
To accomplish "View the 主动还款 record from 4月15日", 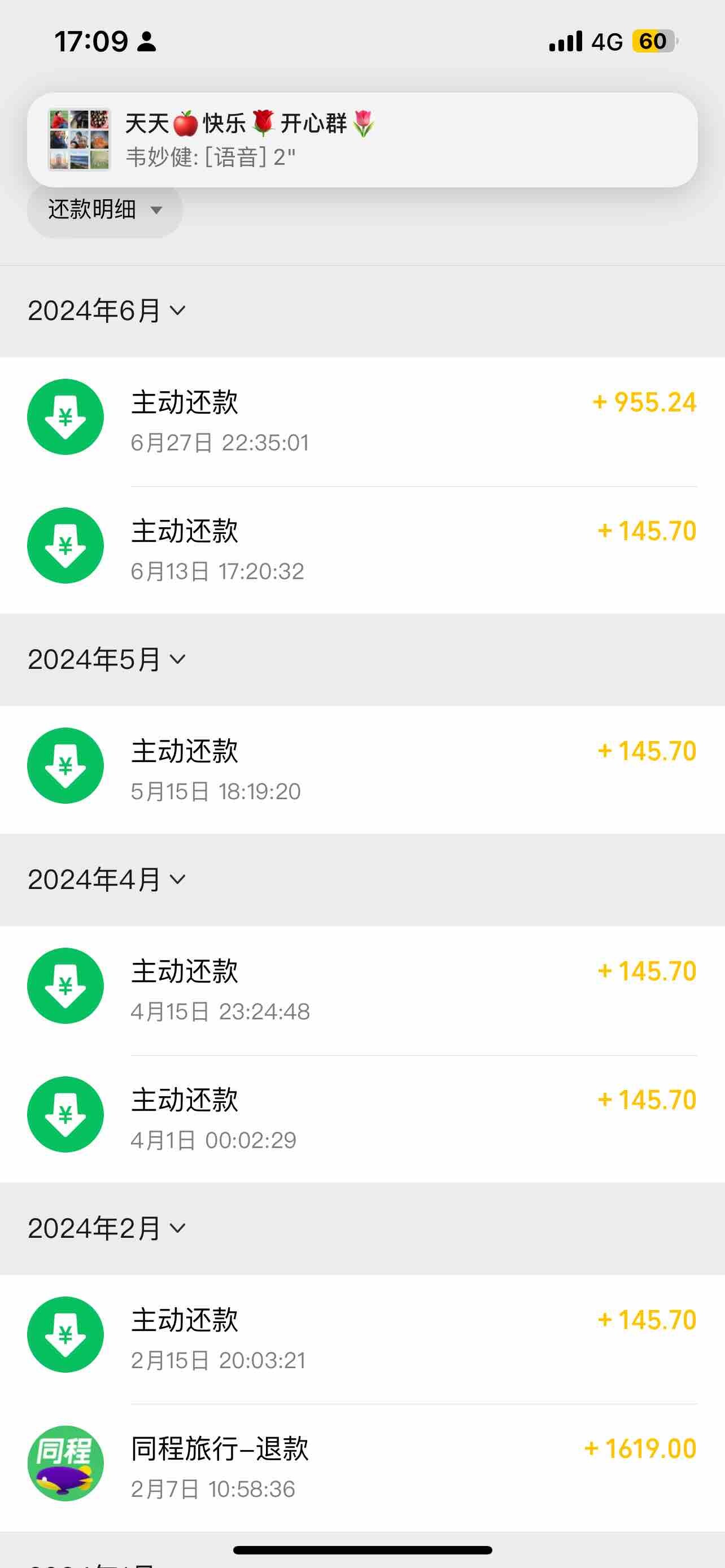I will click(x=362, y=991).
